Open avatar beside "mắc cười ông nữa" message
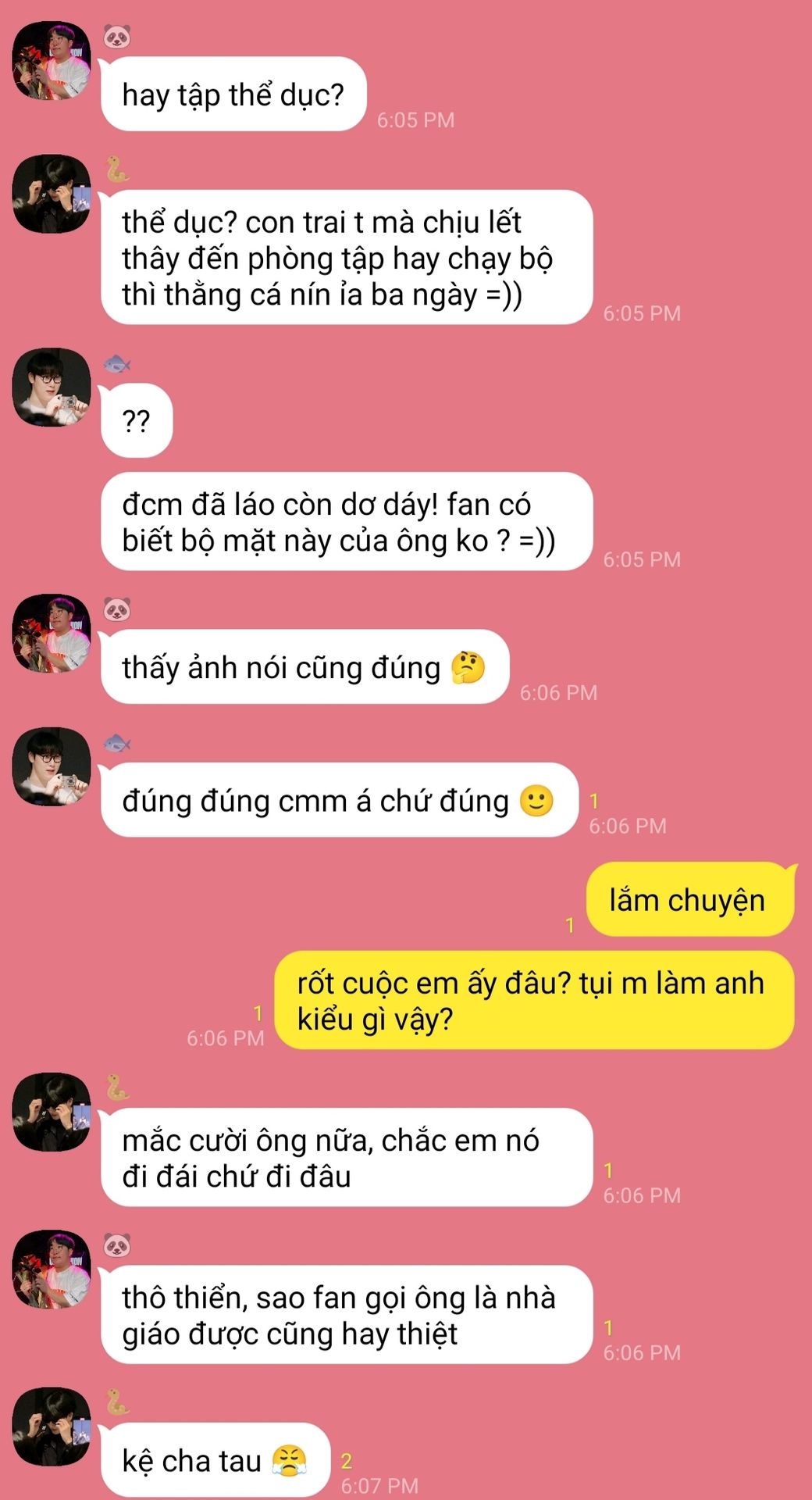 point(52,1112)
